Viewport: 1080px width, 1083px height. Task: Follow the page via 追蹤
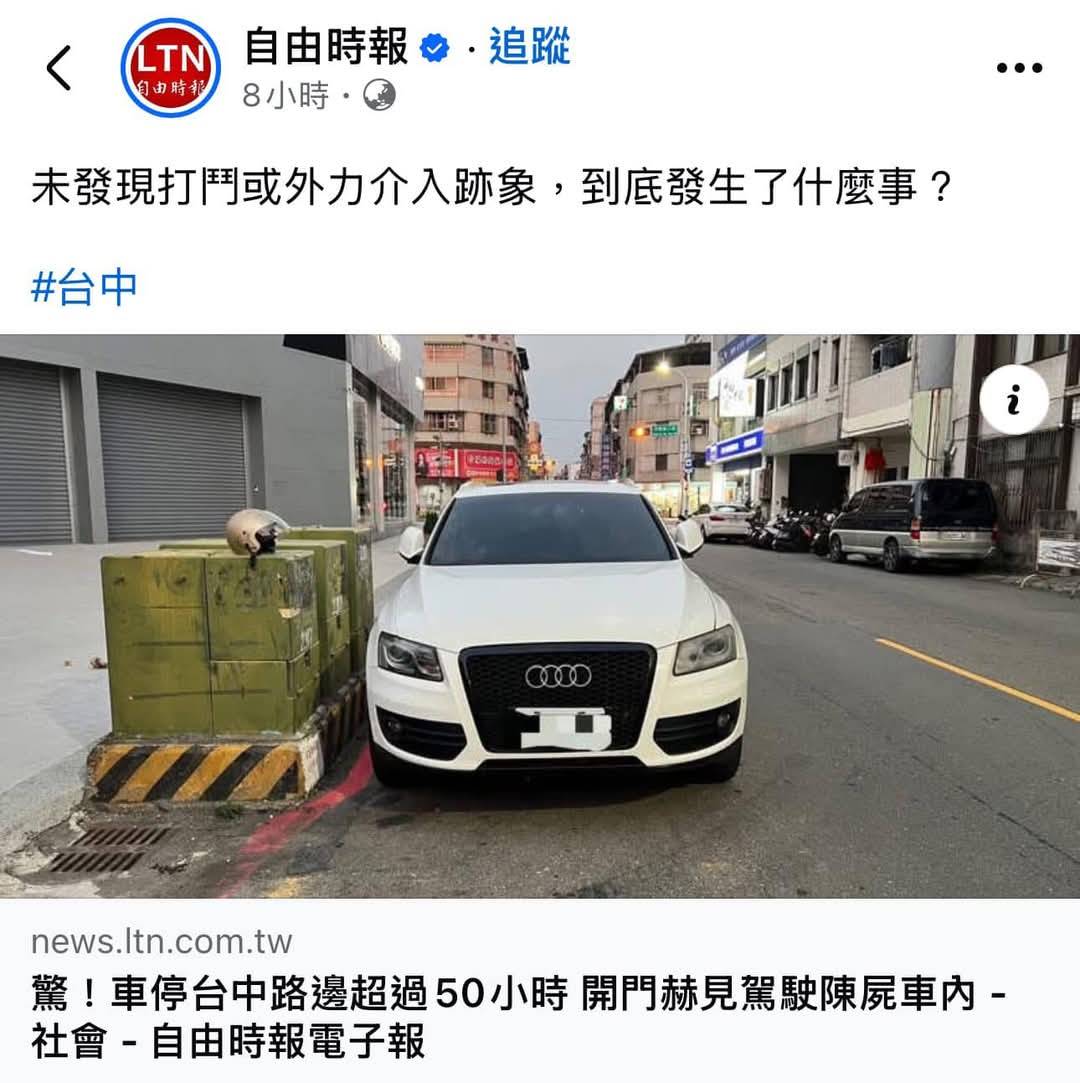(529, 47)
